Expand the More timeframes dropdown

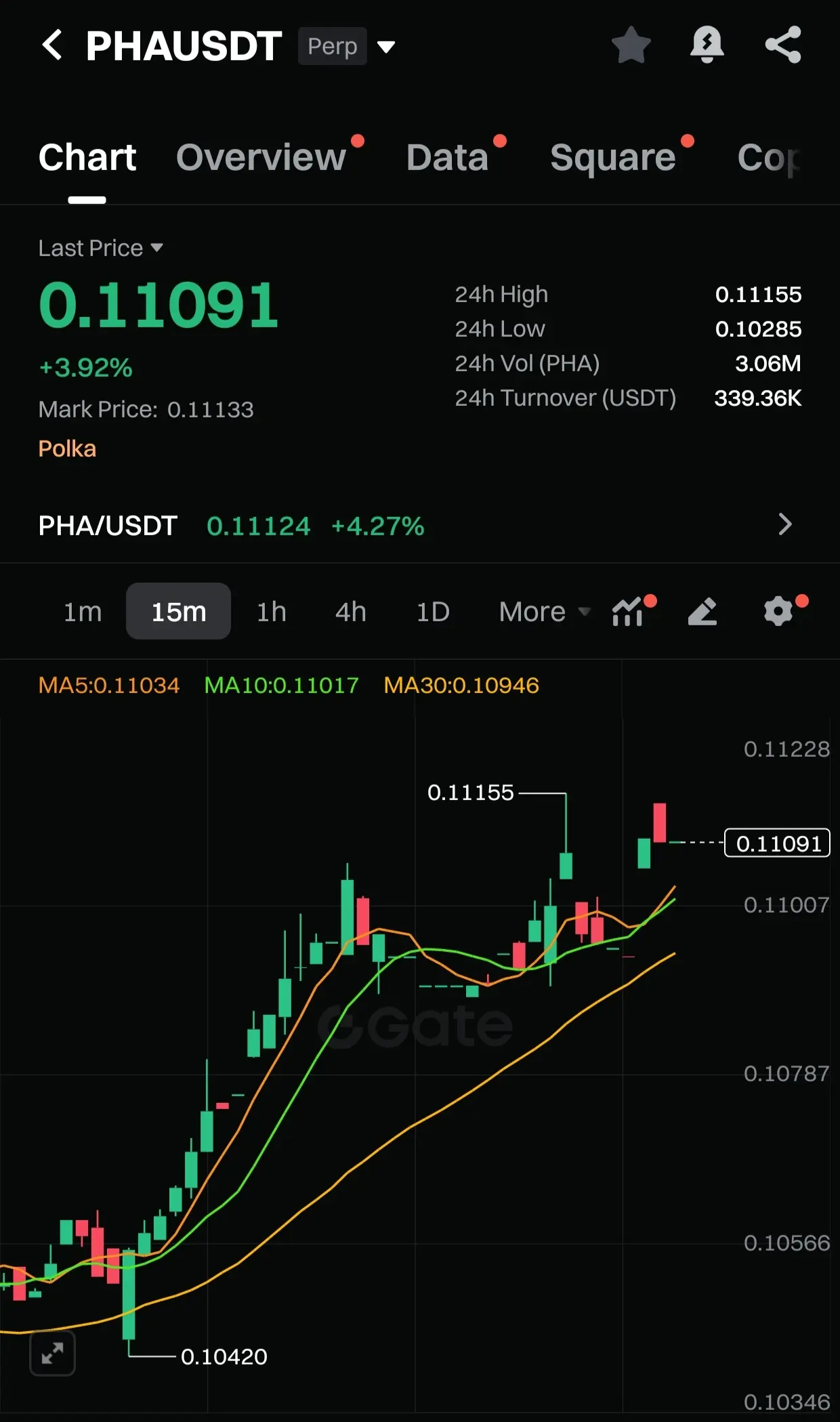544,612
